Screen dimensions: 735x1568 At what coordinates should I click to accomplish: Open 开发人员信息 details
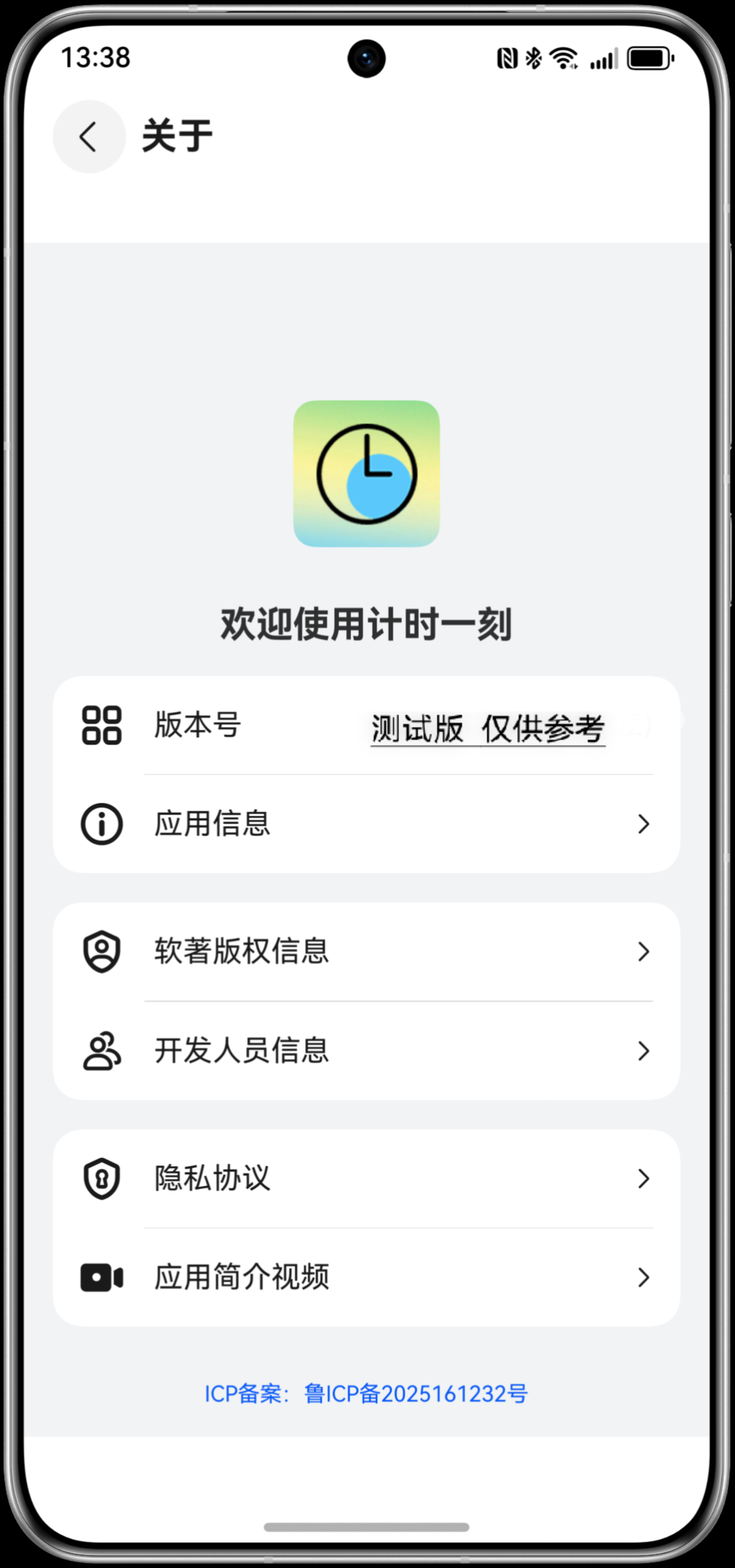[644, 1050]
